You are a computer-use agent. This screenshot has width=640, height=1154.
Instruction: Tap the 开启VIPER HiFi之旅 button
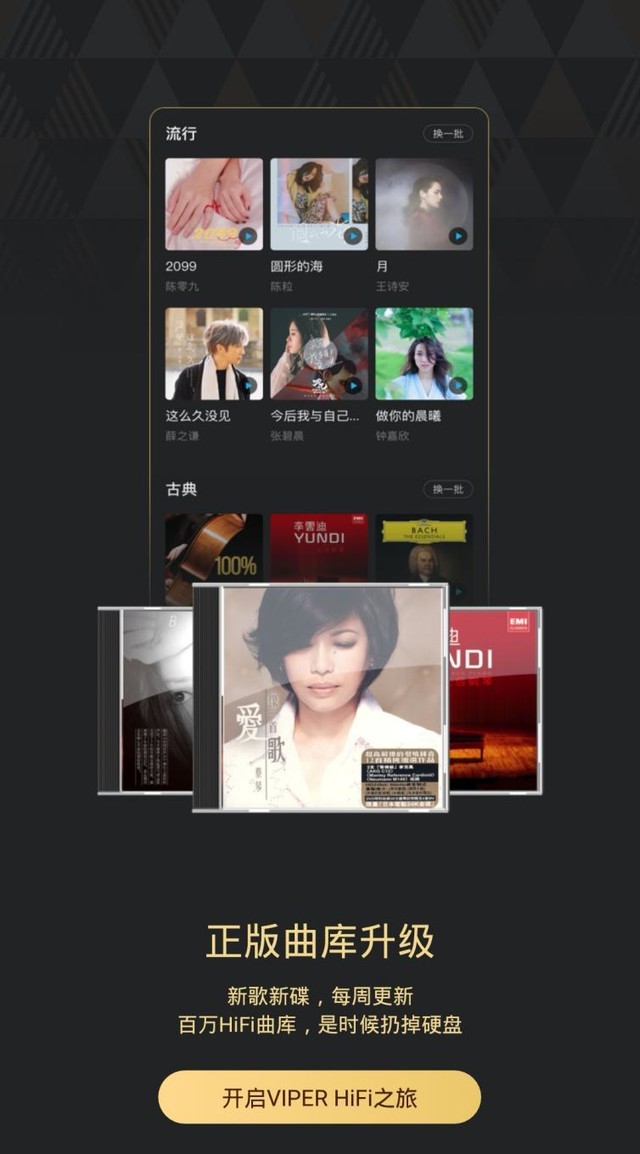[x=319, y=1097]
